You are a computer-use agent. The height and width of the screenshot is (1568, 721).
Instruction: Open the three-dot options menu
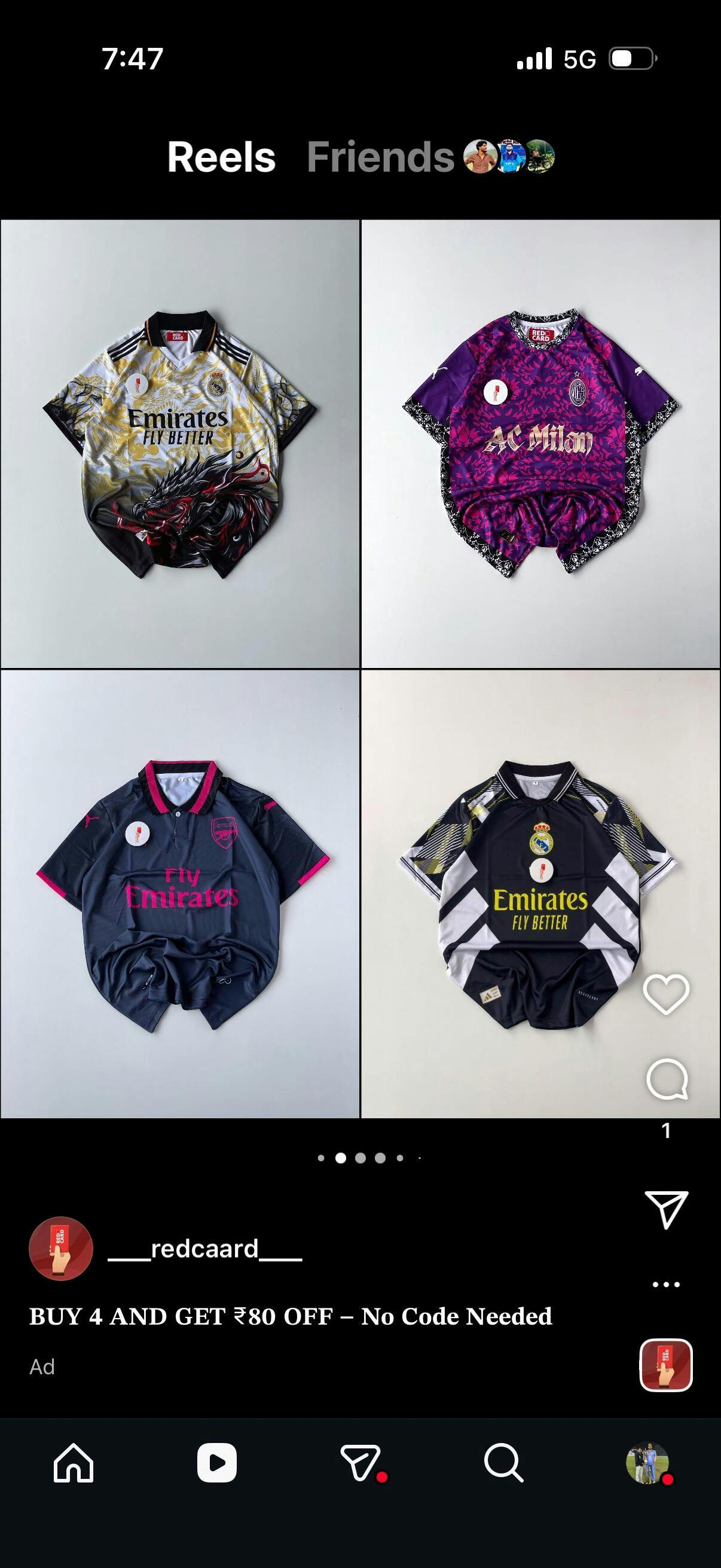(x=665, y=1285)
